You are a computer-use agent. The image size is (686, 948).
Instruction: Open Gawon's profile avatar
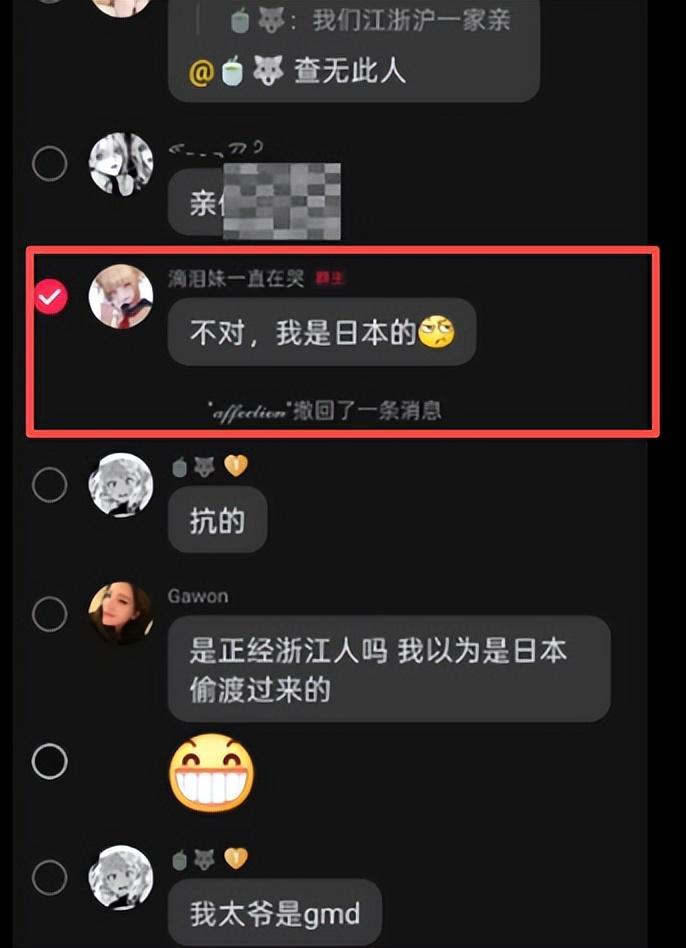point(121,613)
